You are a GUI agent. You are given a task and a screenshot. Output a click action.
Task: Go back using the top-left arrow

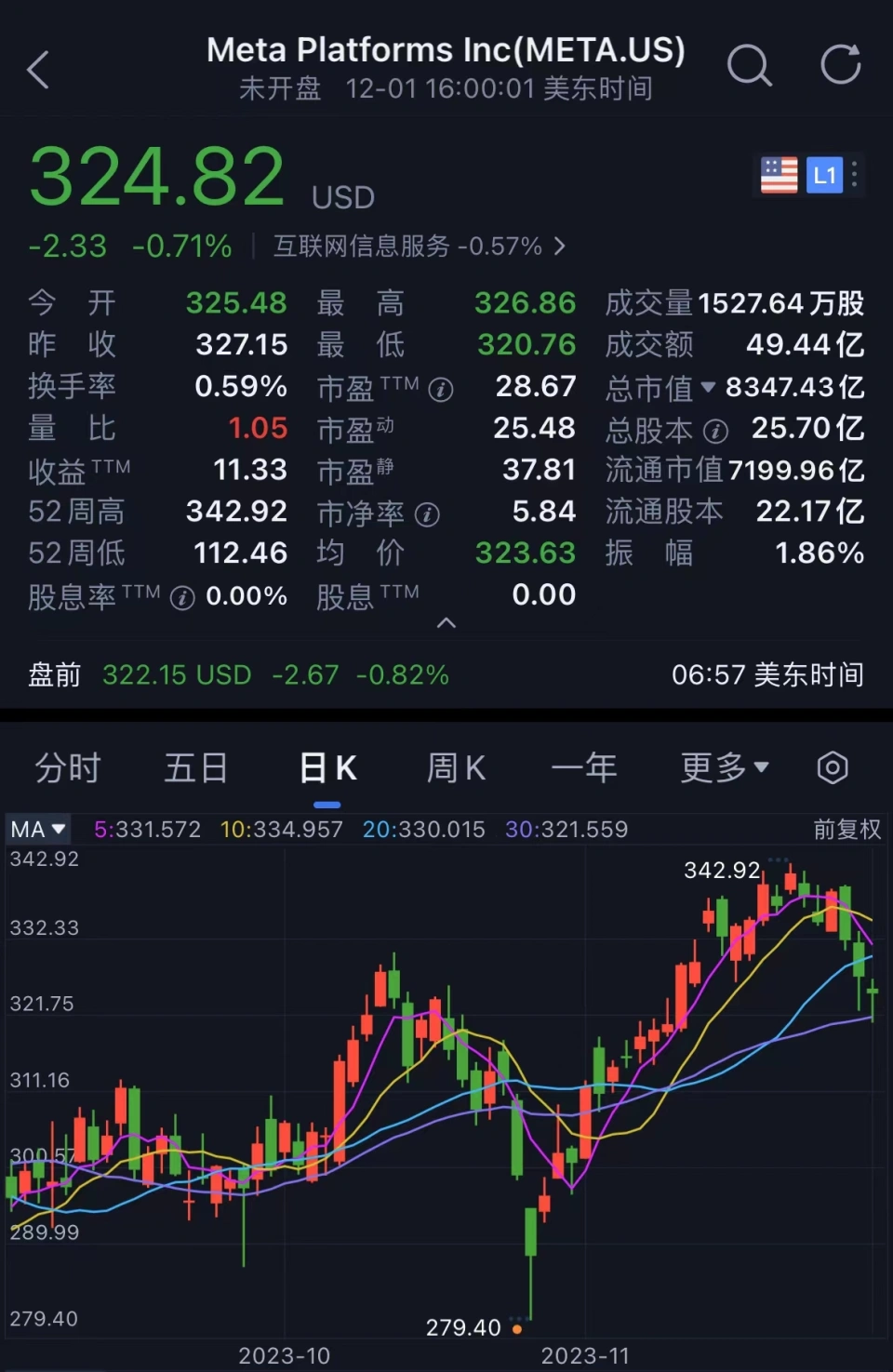38,70
